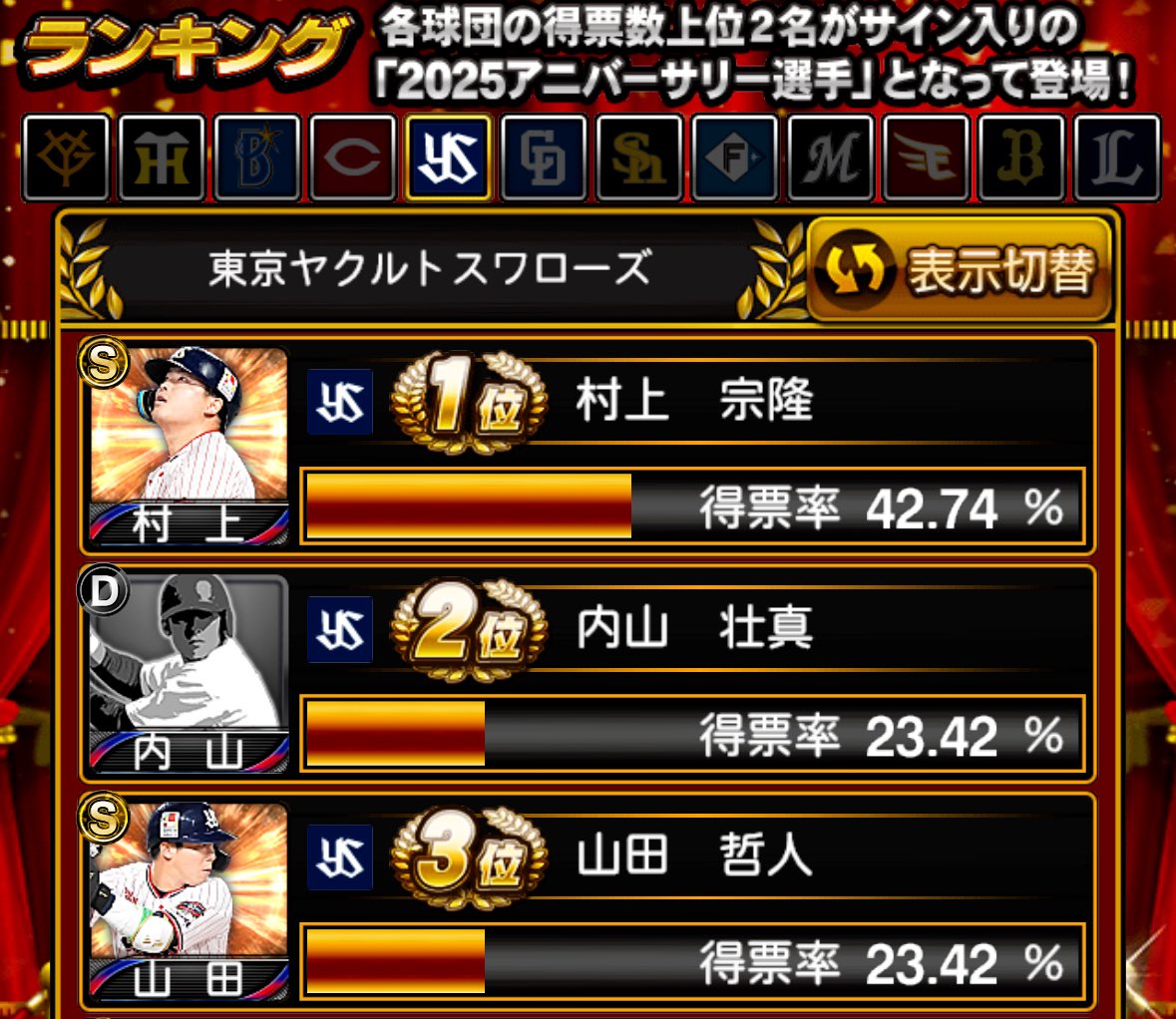The image size is (1176, 1019).
Task: Switch to the SoftBank Hawks team tab
Action: click(x=639, y=160)
